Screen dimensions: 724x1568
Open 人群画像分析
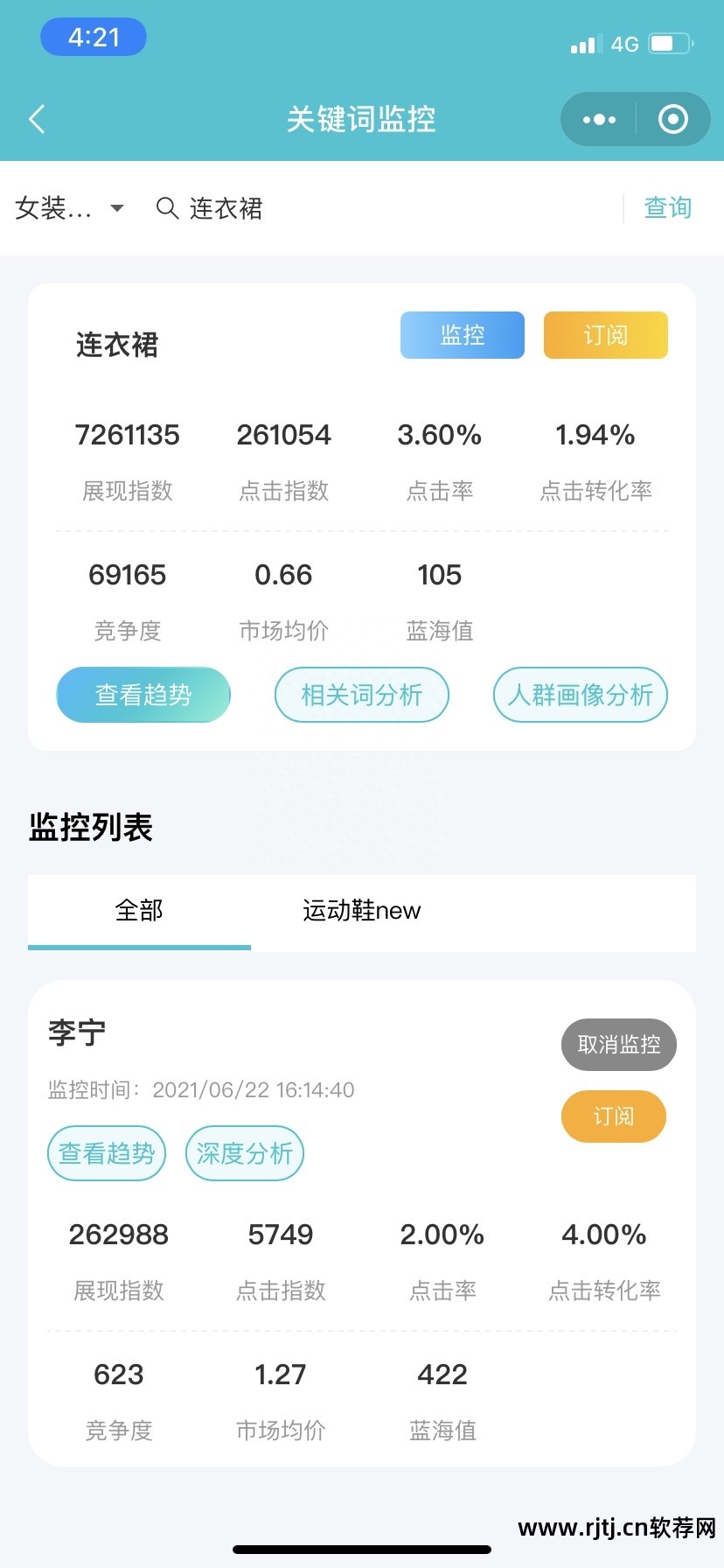580,695
